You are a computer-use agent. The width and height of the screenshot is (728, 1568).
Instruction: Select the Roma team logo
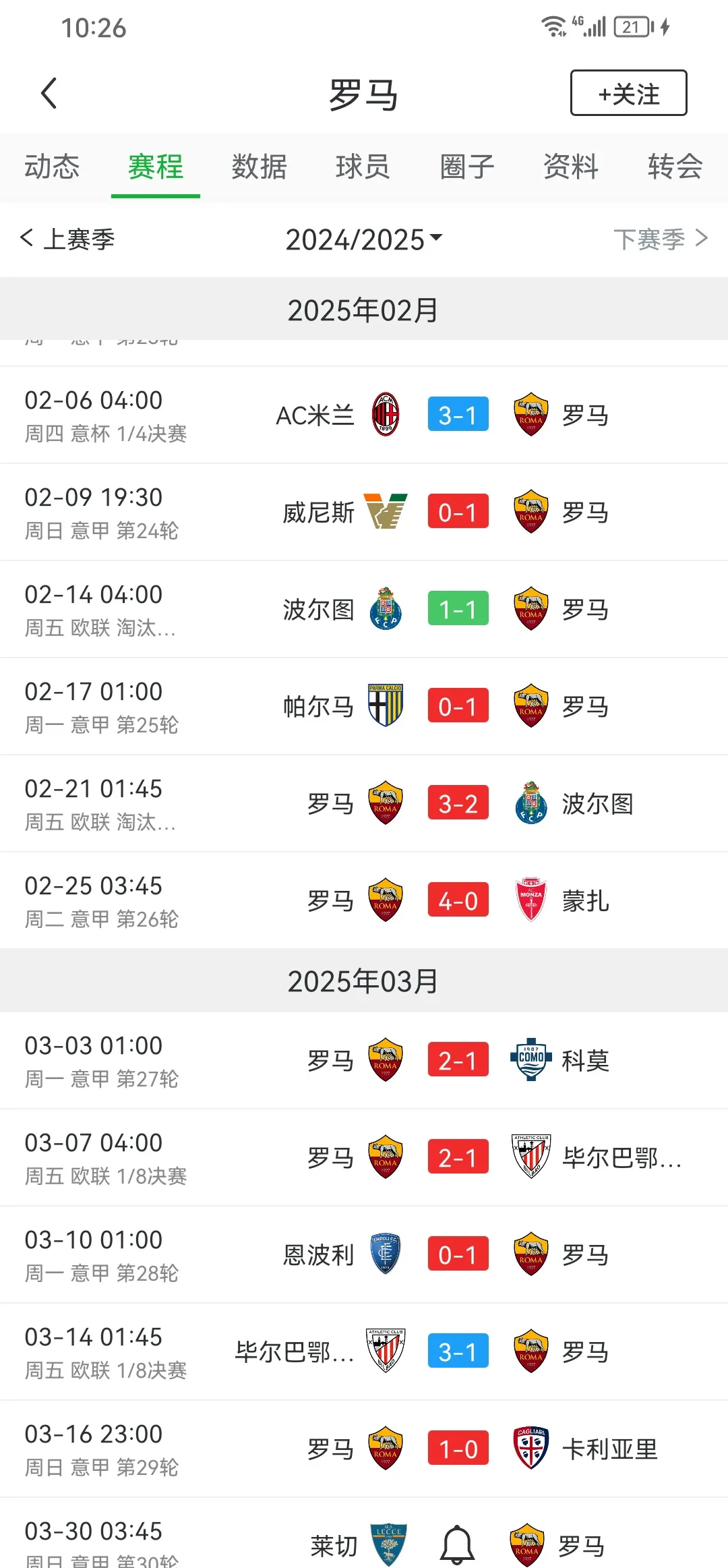(531, 414)
